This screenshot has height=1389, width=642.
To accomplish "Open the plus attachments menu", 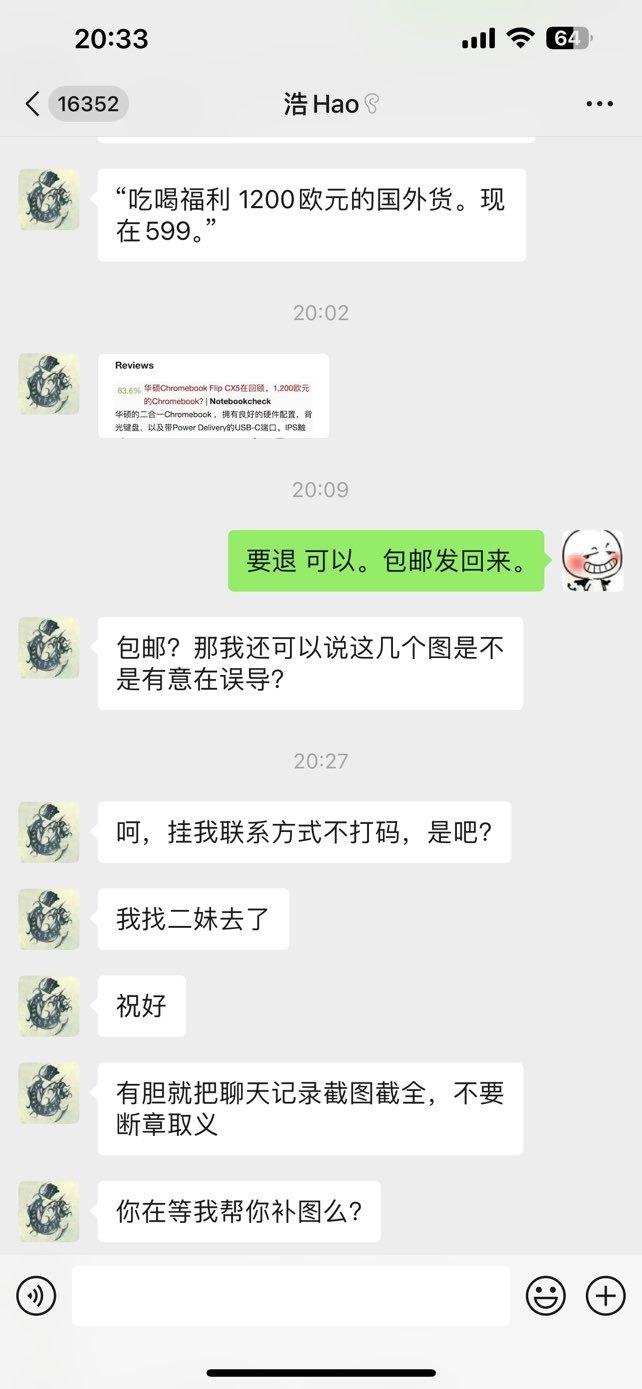I will click(x=605, y=1296).
